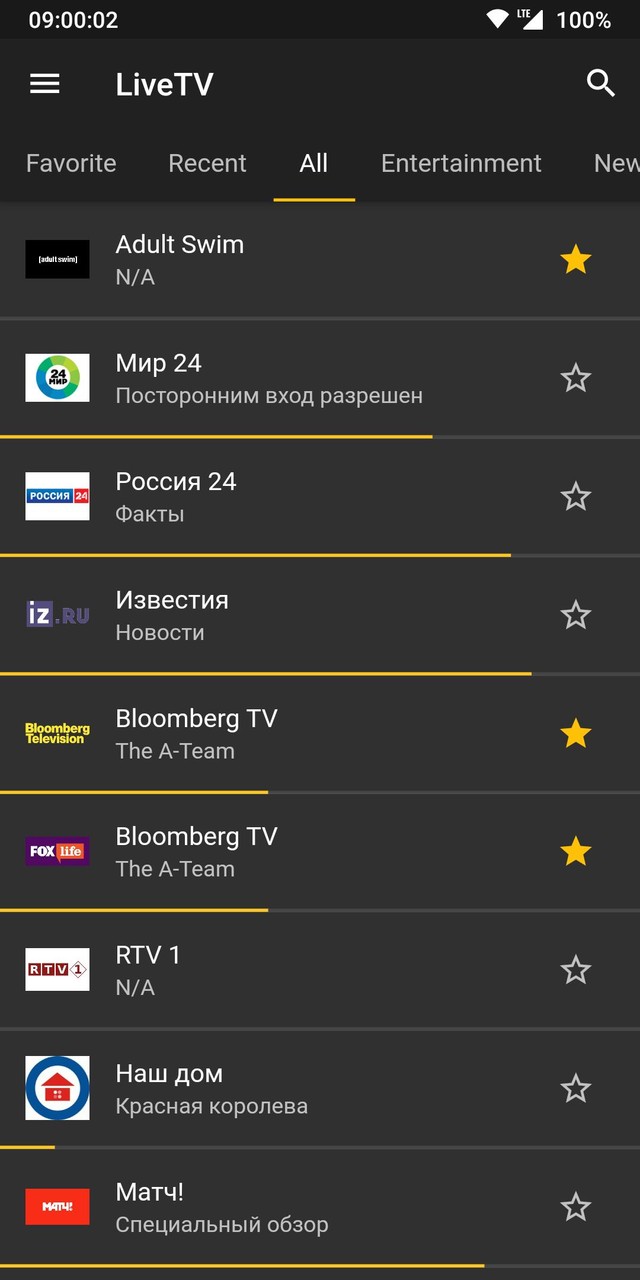Mark Известия as favorite
Image resolution: width=640 pixels, height=1280 pixels.
[x=576, y=615]
